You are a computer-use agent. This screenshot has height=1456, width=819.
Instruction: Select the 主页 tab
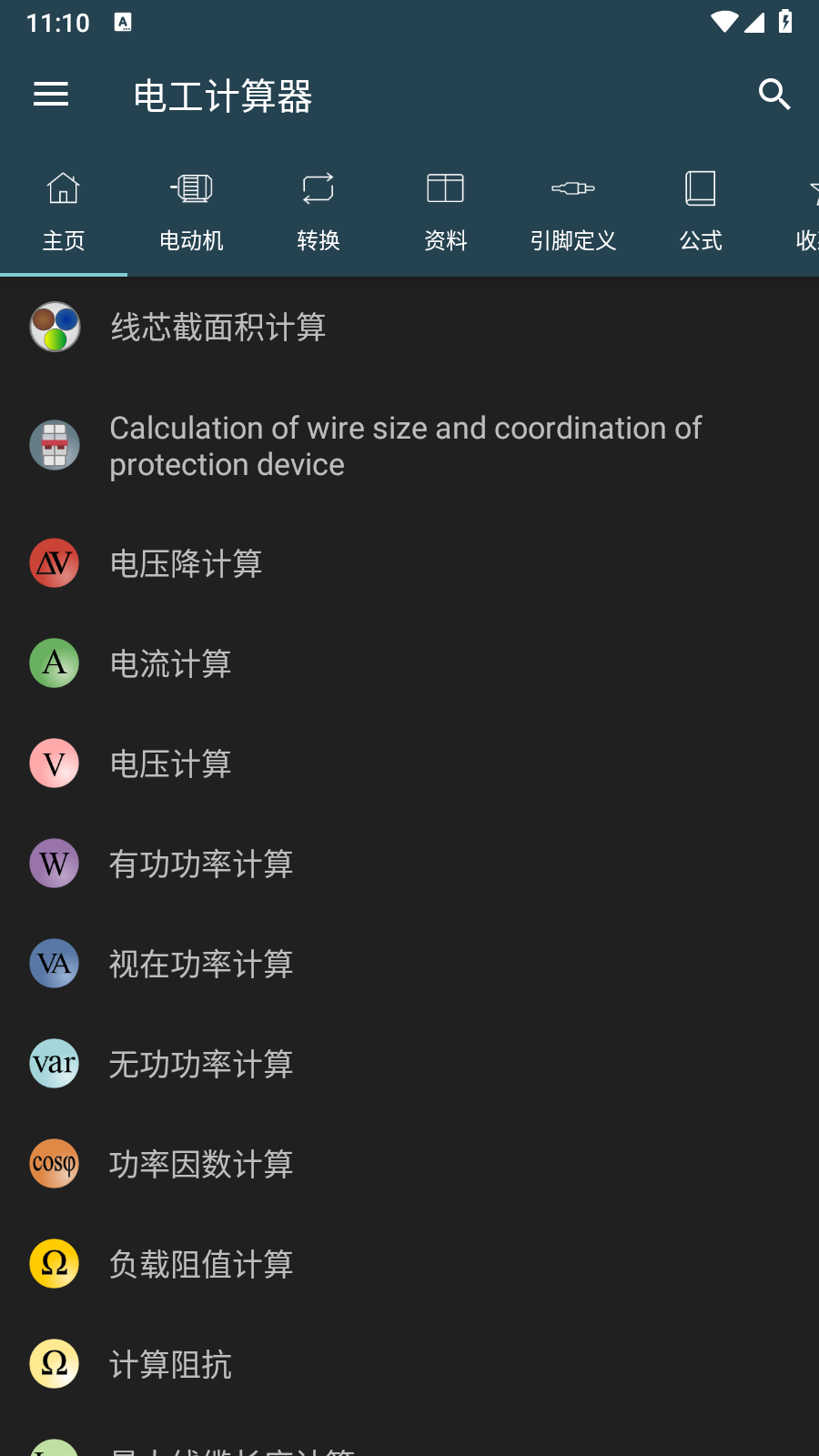coord(64,213)
